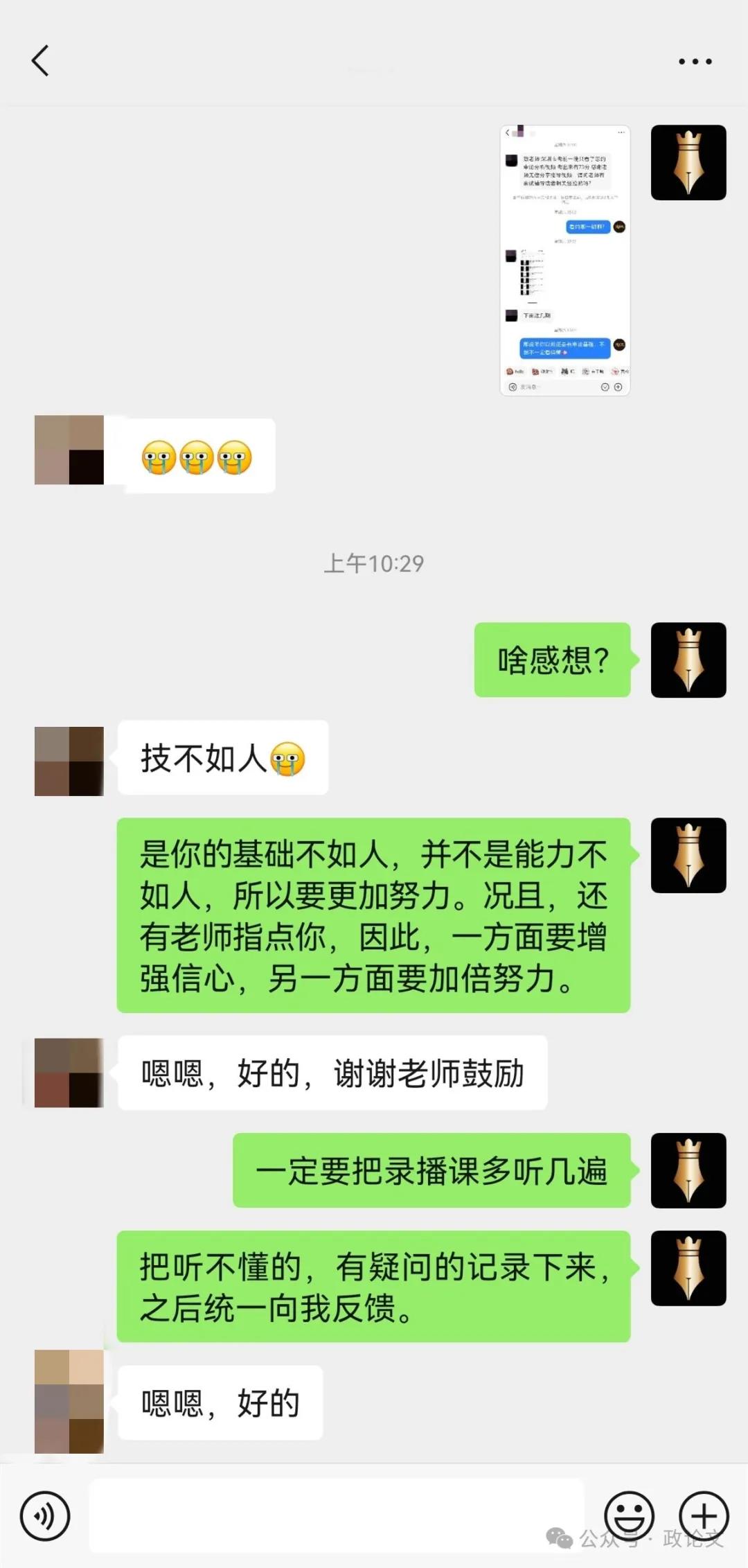
Task: Open contact avatar beside 技不如人
Action: pos(69,761)
